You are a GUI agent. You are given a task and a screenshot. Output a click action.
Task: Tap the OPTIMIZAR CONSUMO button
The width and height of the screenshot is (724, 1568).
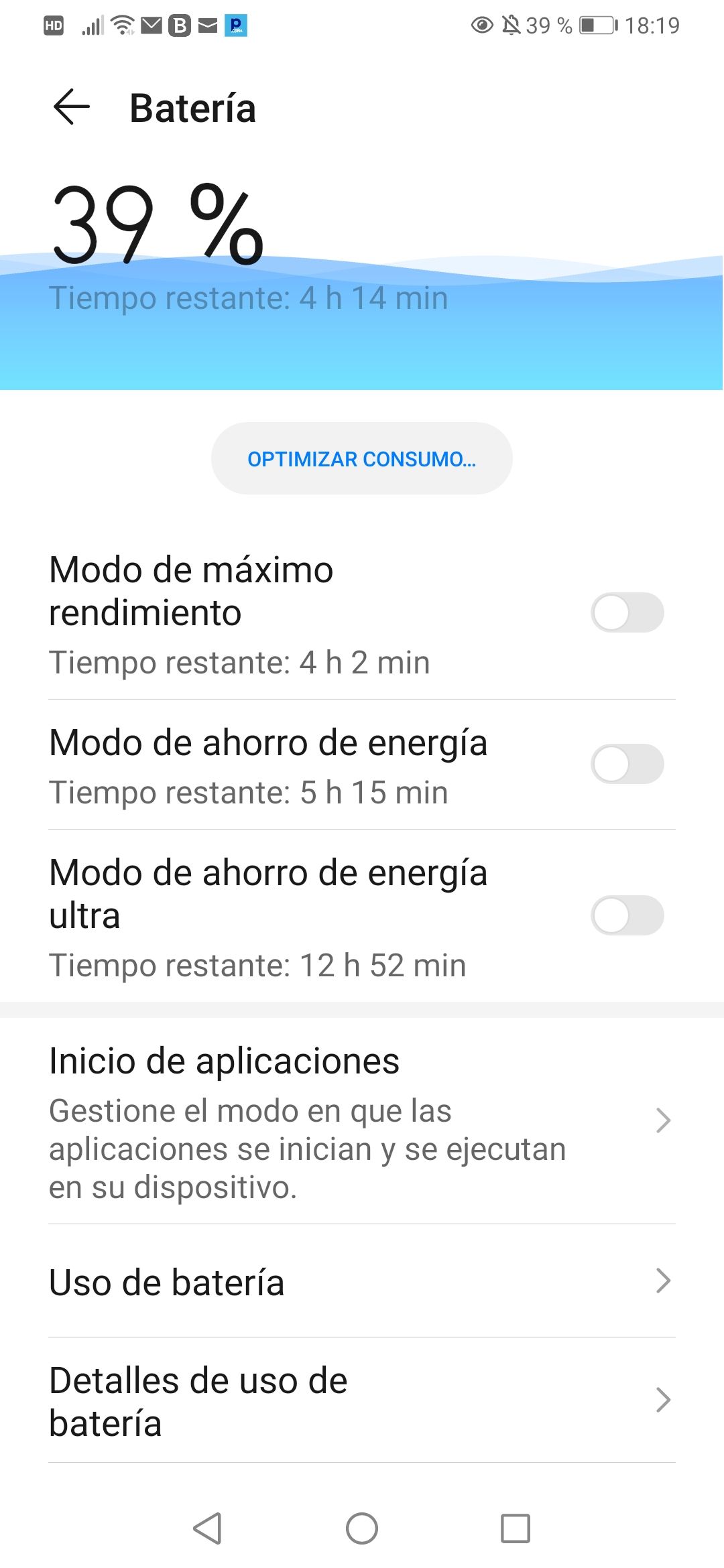coord(361,458)
